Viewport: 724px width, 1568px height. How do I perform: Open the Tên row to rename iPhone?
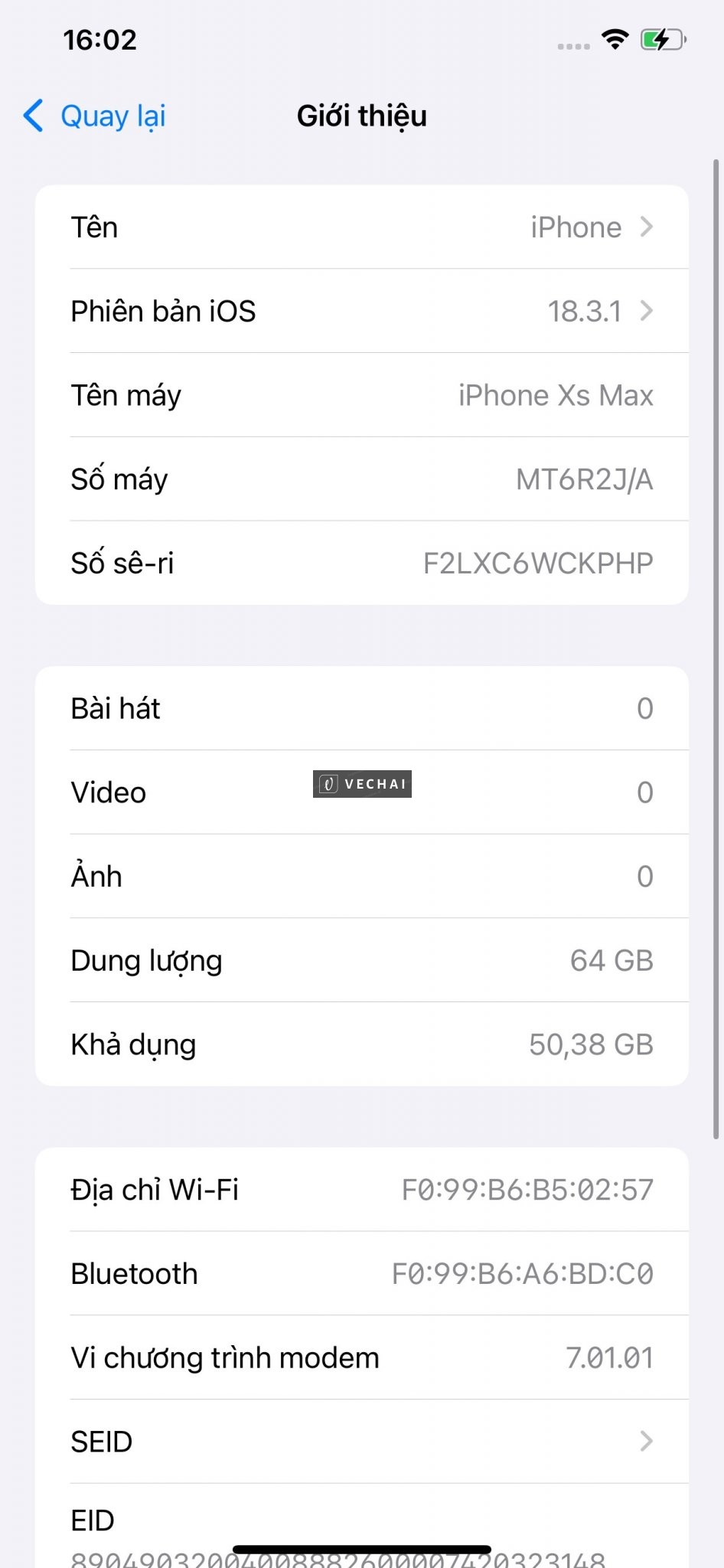click(362, 227)
